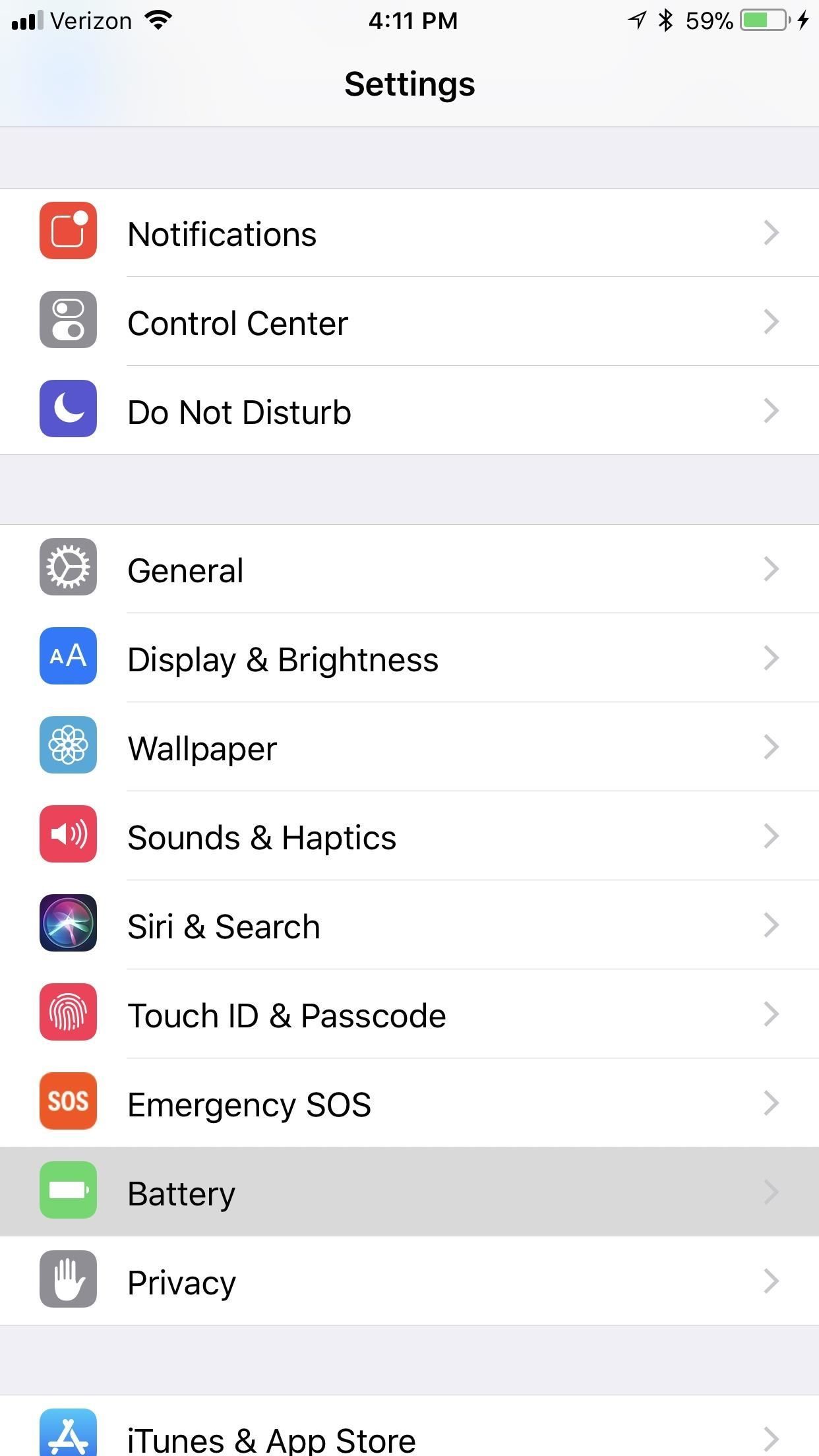This screenshot has width=819, height=1456.
Task: Tap the Control Center toggles icon
Action: point(68,322)
